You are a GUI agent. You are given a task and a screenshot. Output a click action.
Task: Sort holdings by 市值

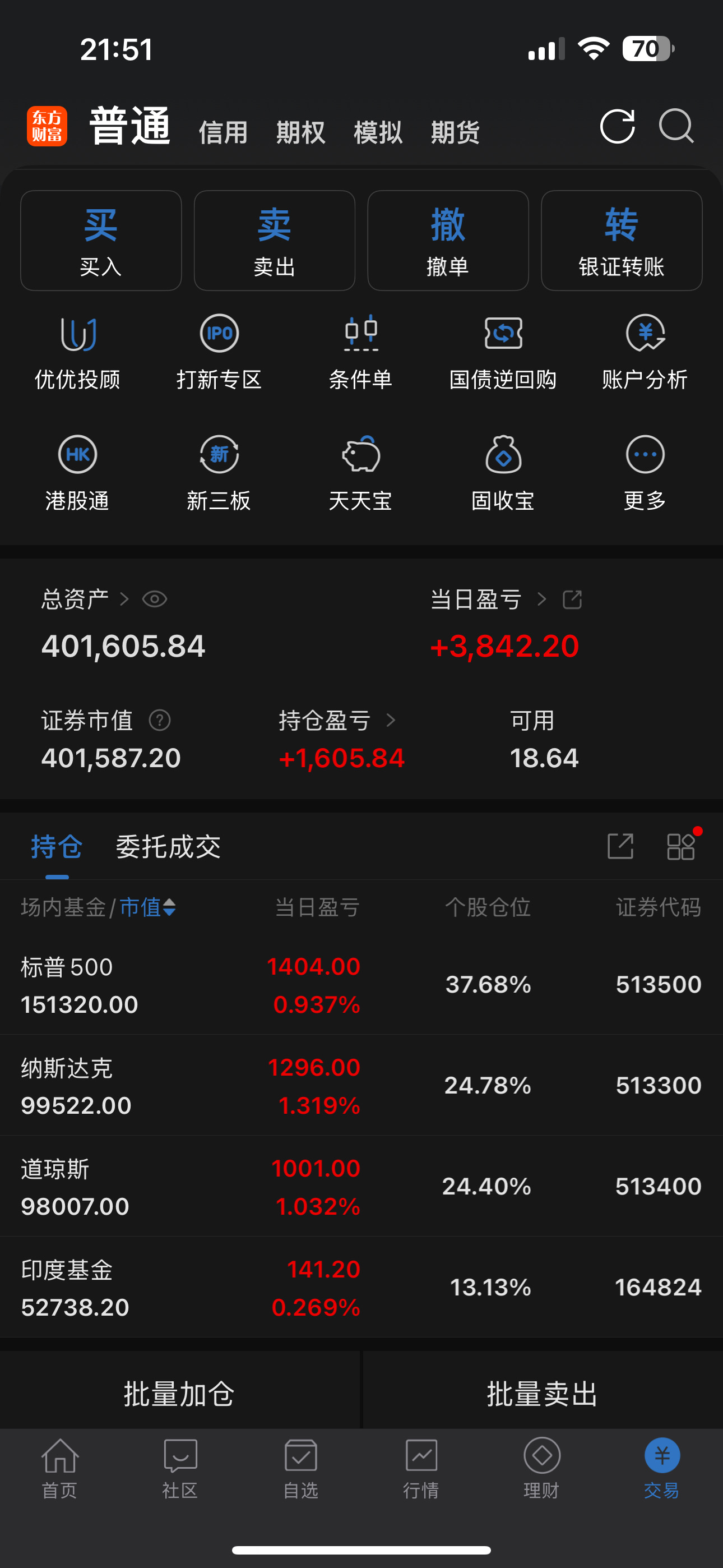click(148, 907)
